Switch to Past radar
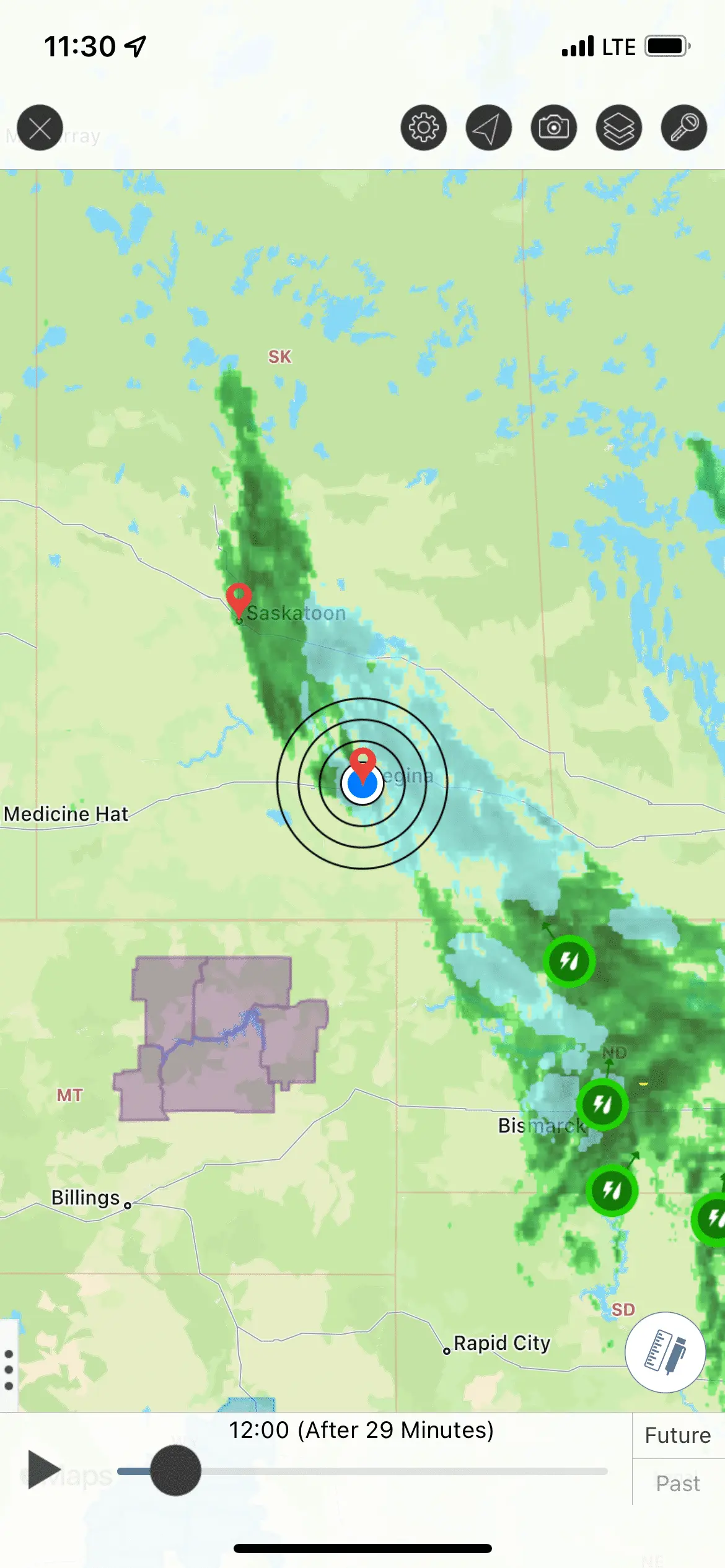 [x=678, y=1483]
